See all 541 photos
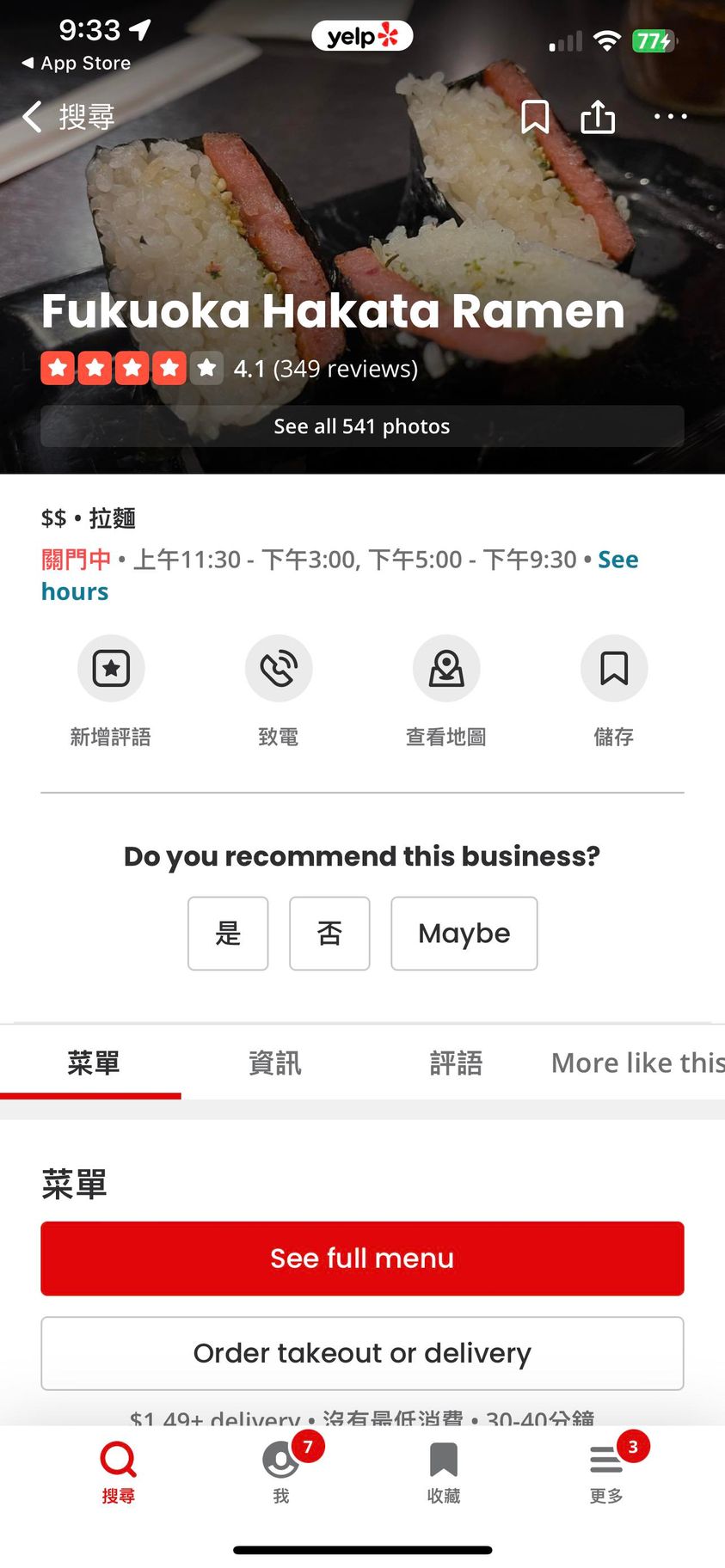The height and width of the screenshot is (1568, 725). point(362,426)
